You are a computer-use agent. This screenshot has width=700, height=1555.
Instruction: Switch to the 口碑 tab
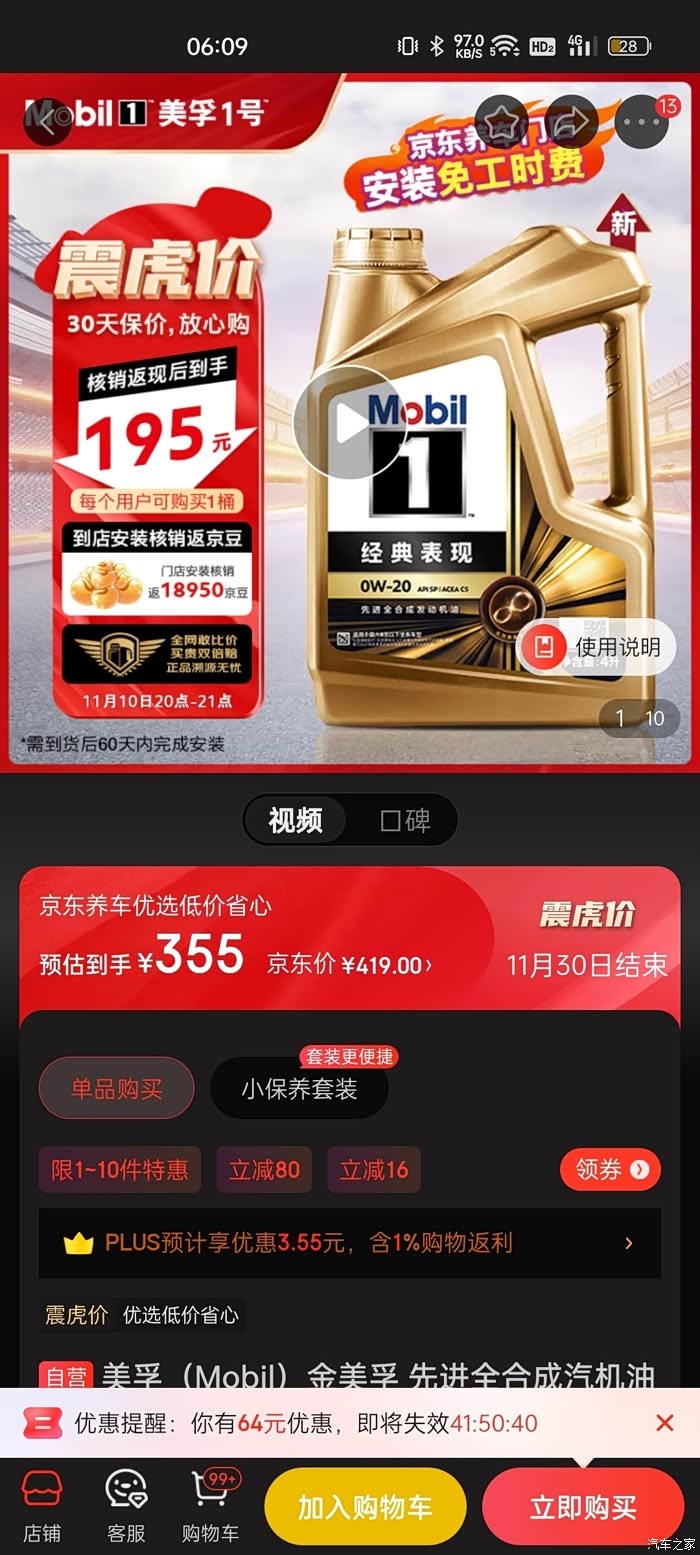pos(405,821)
